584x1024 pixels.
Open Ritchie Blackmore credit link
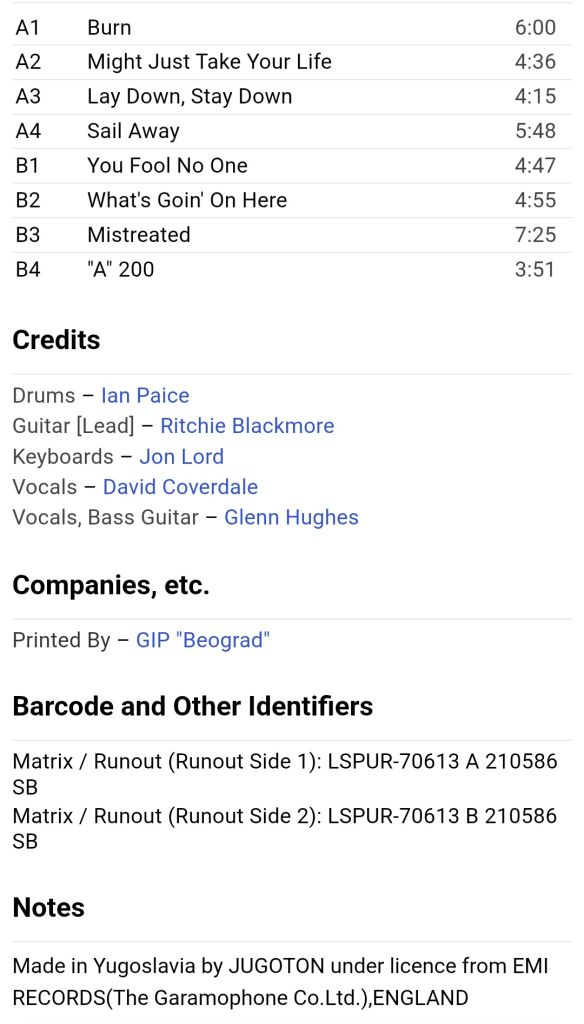247,426
